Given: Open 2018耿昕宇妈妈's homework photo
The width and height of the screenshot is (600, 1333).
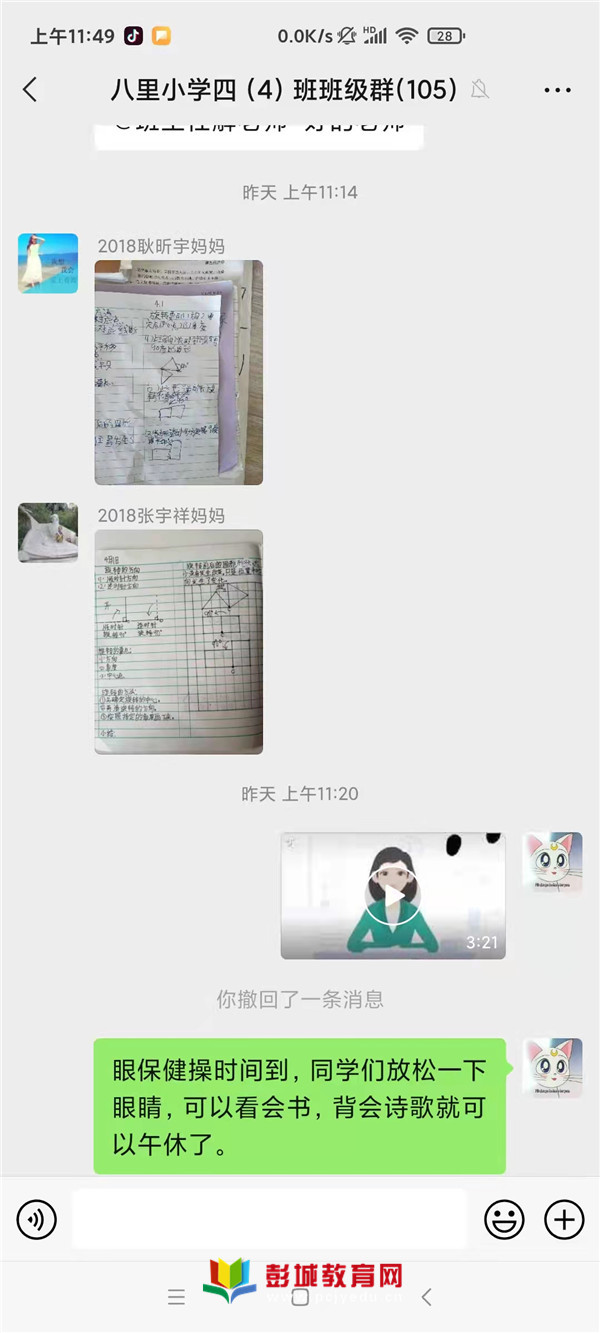Looking at the screenshot, I should pos(179,372).
